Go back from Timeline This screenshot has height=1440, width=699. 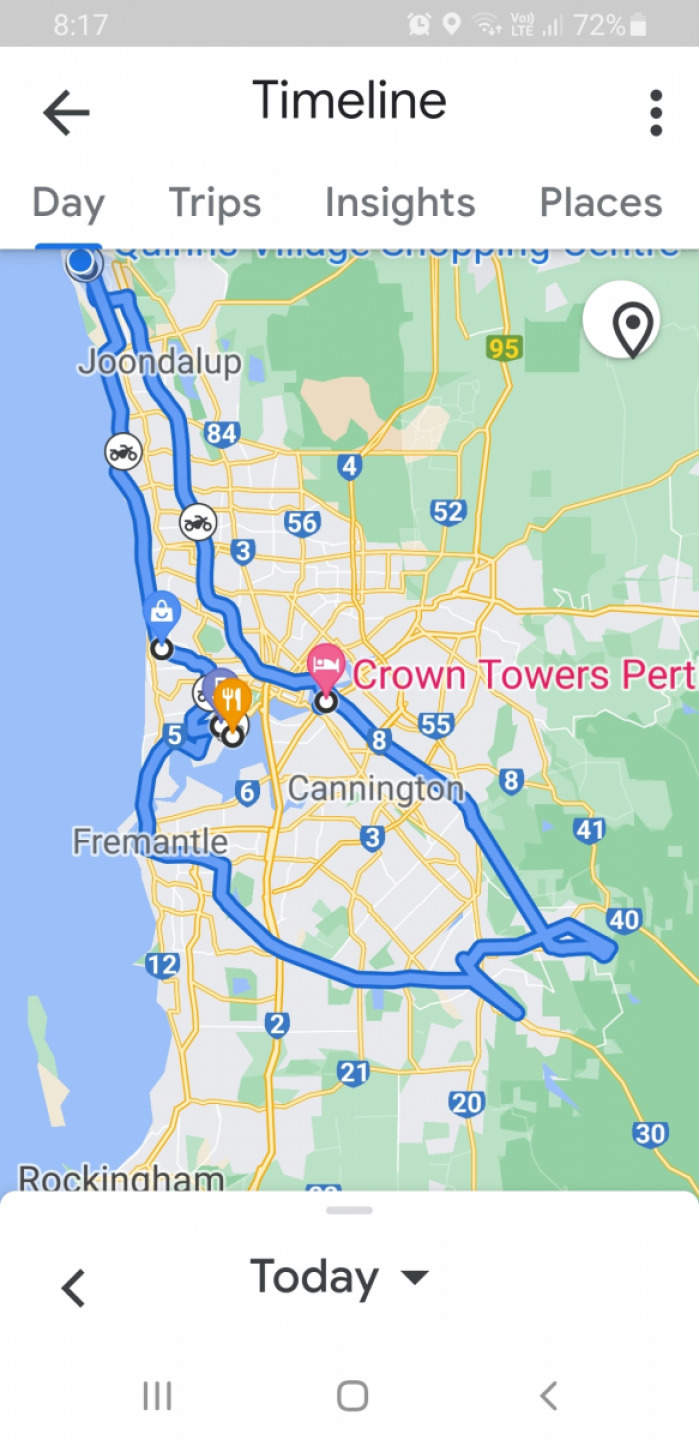pos(66,113)
